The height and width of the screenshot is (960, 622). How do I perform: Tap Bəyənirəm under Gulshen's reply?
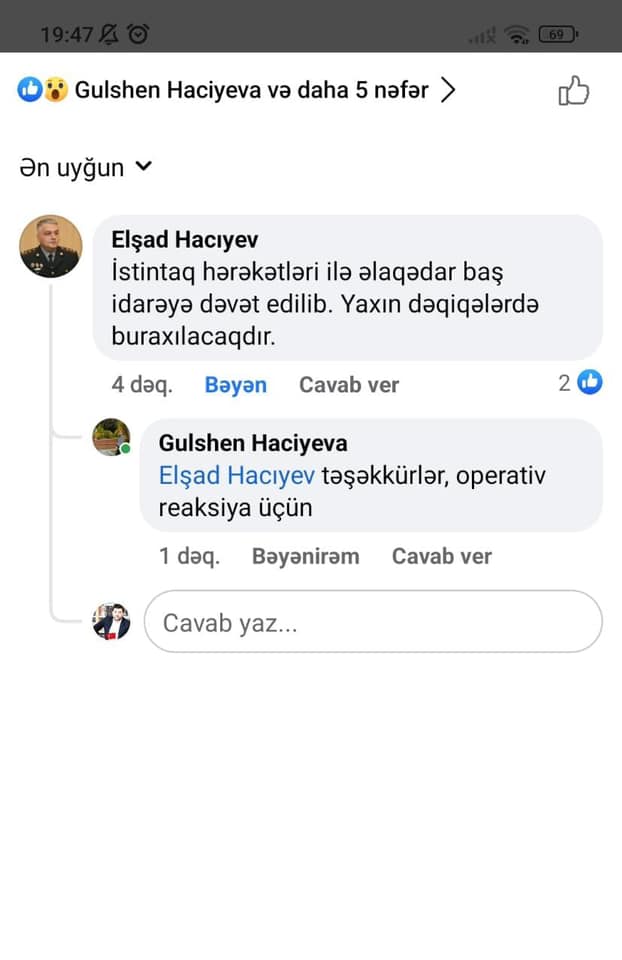point(305,557)
